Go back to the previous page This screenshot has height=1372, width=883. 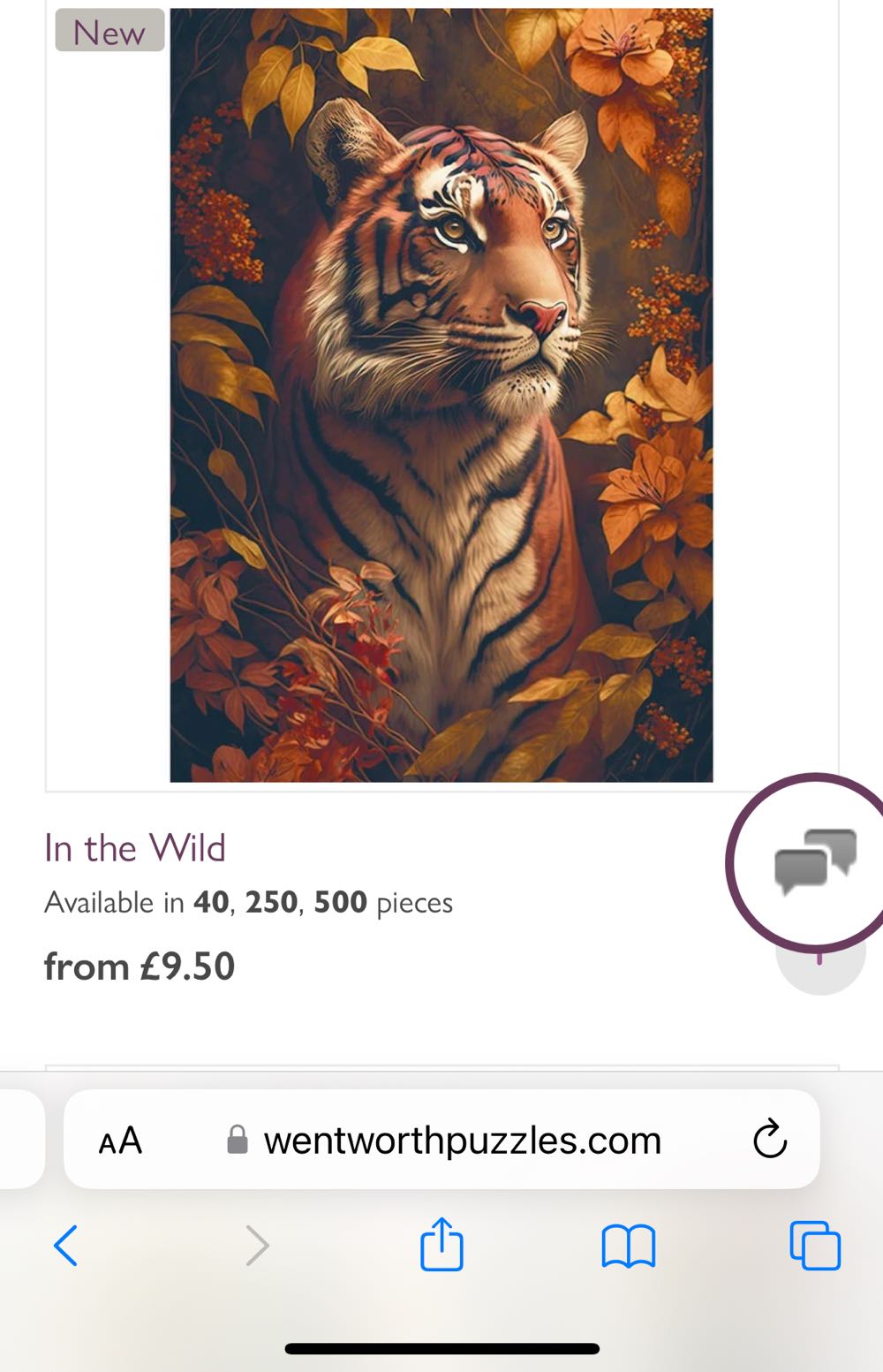[66, 1246]
